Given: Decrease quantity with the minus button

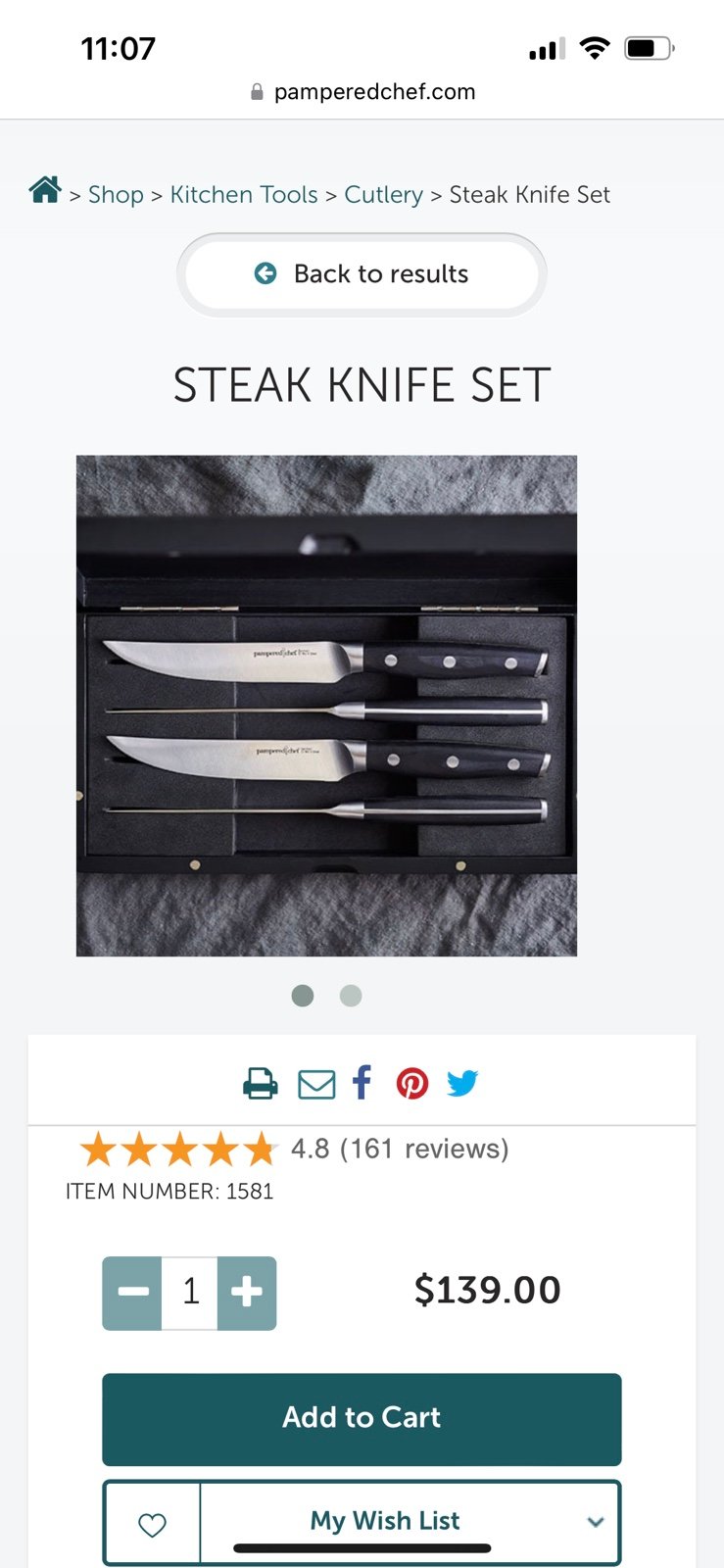Looking at the screenshot, I should [x=132, y=1293].
